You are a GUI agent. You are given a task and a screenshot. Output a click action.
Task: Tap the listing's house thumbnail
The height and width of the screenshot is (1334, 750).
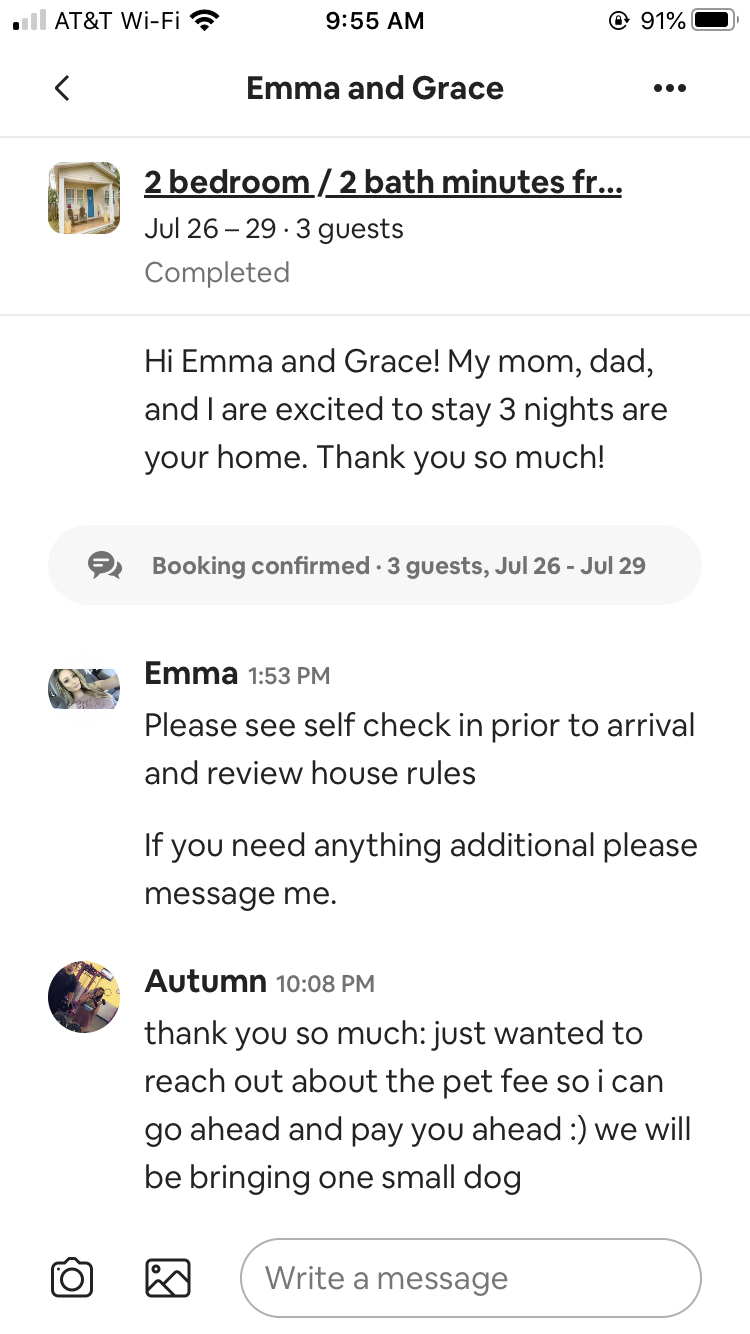pos(84,198)
